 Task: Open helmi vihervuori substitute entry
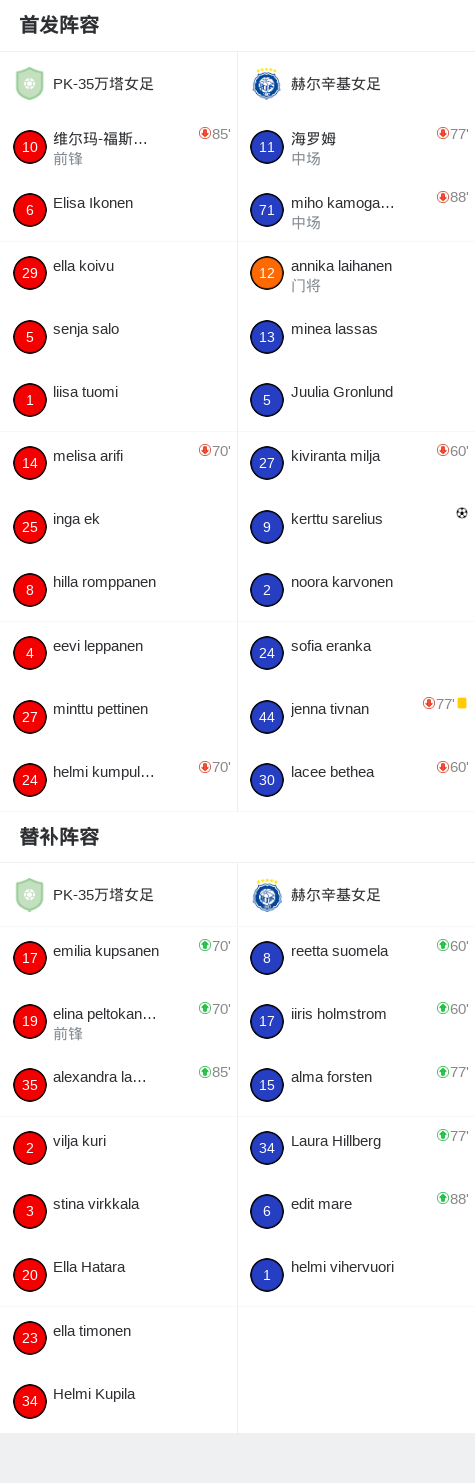point(356,1274)
